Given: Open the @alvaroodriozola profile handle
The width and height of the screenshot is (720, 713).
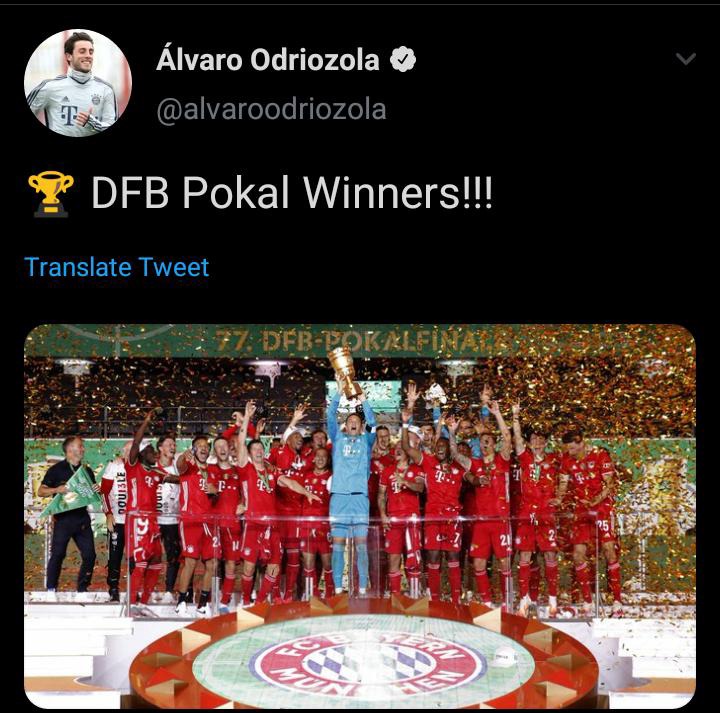Looking at the screenshot, I should 271,108.
